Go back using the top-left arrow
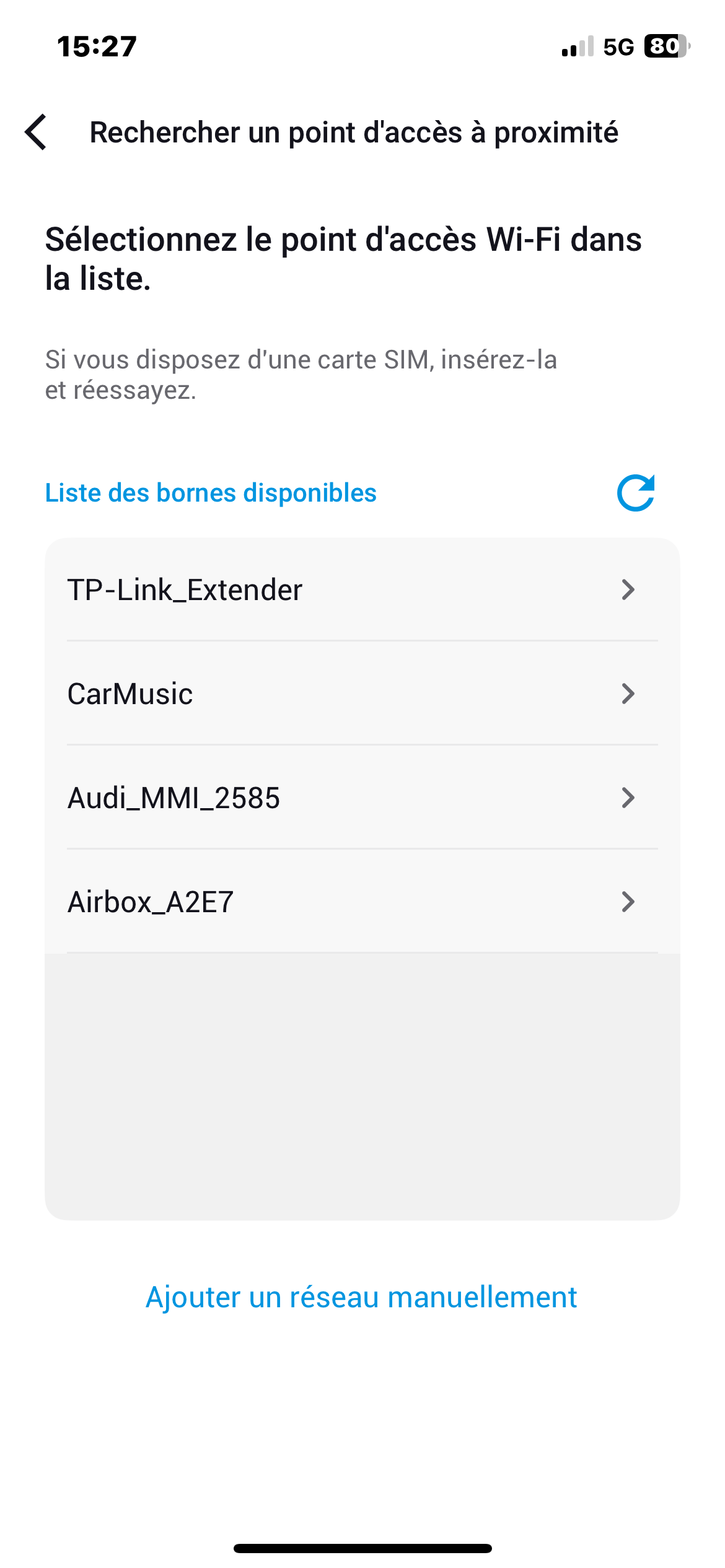 (x=36, y=132)
